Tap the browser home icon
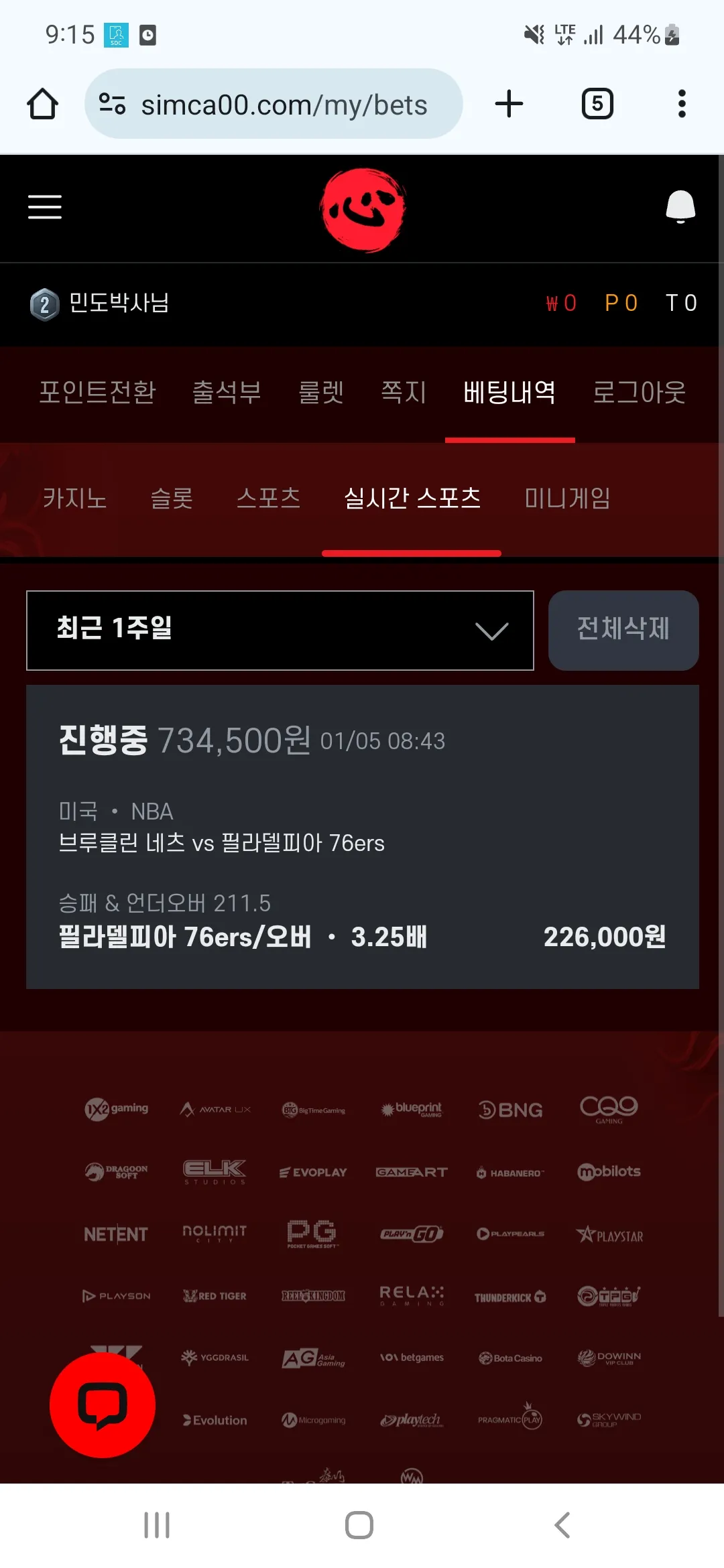724x1568 pixels. 42,104
